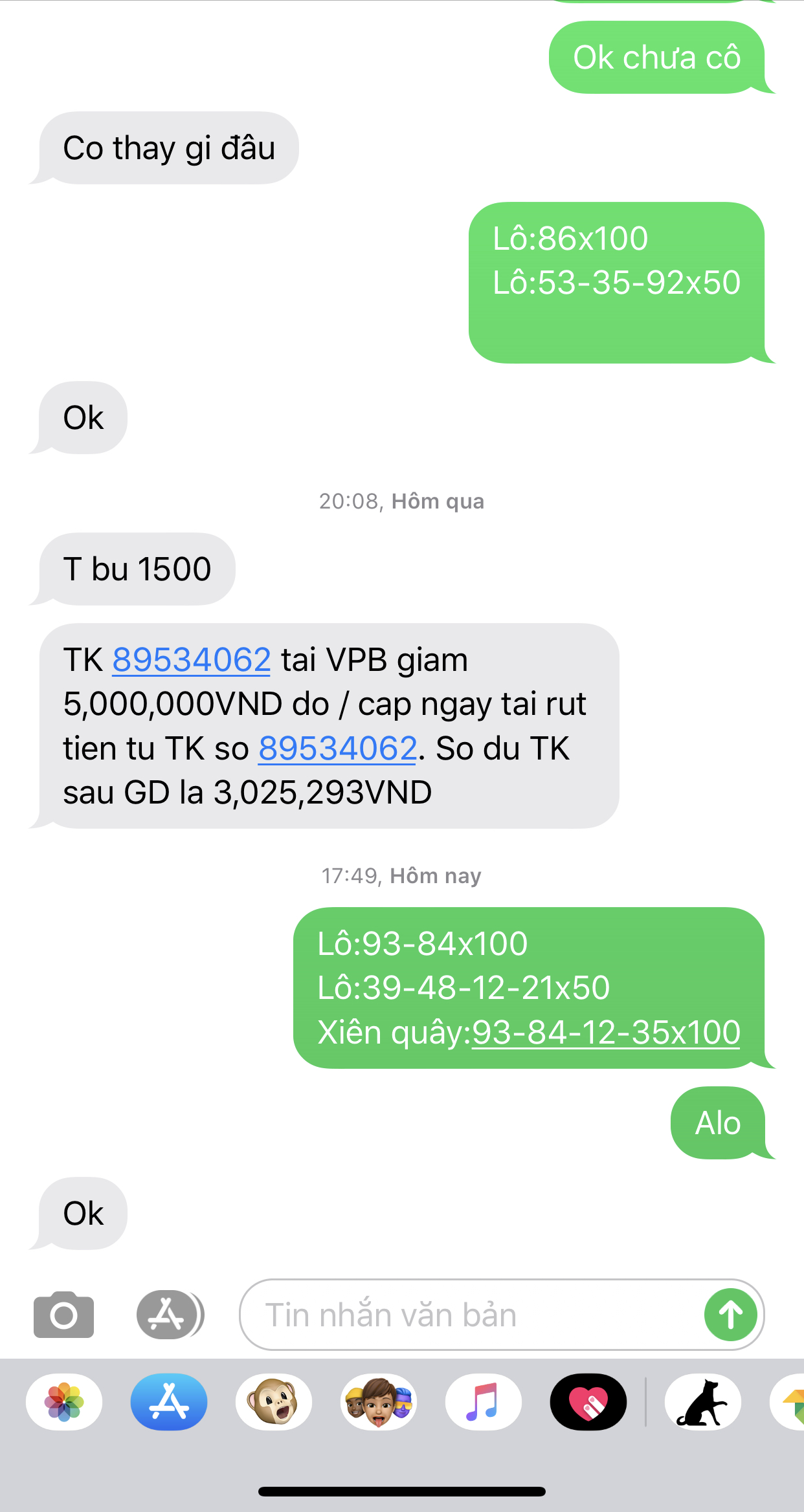Open the Animoji monkey app
The height and width of the screenshot is (1512, 804).
(274, 1401)
